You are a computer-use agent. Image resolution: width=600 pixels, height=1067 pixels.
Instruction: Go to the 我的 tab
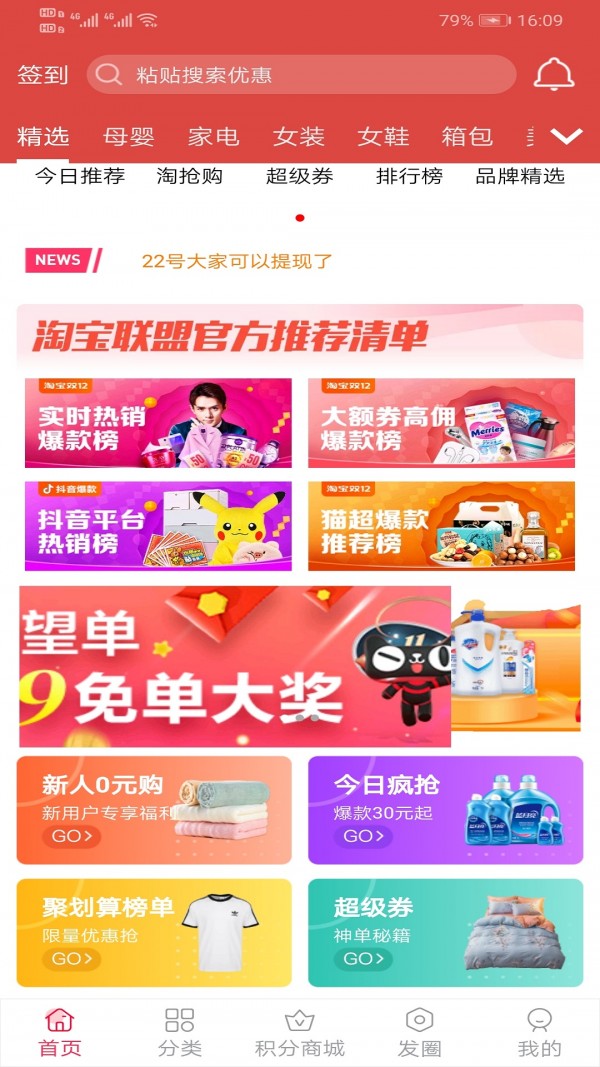539,1033
